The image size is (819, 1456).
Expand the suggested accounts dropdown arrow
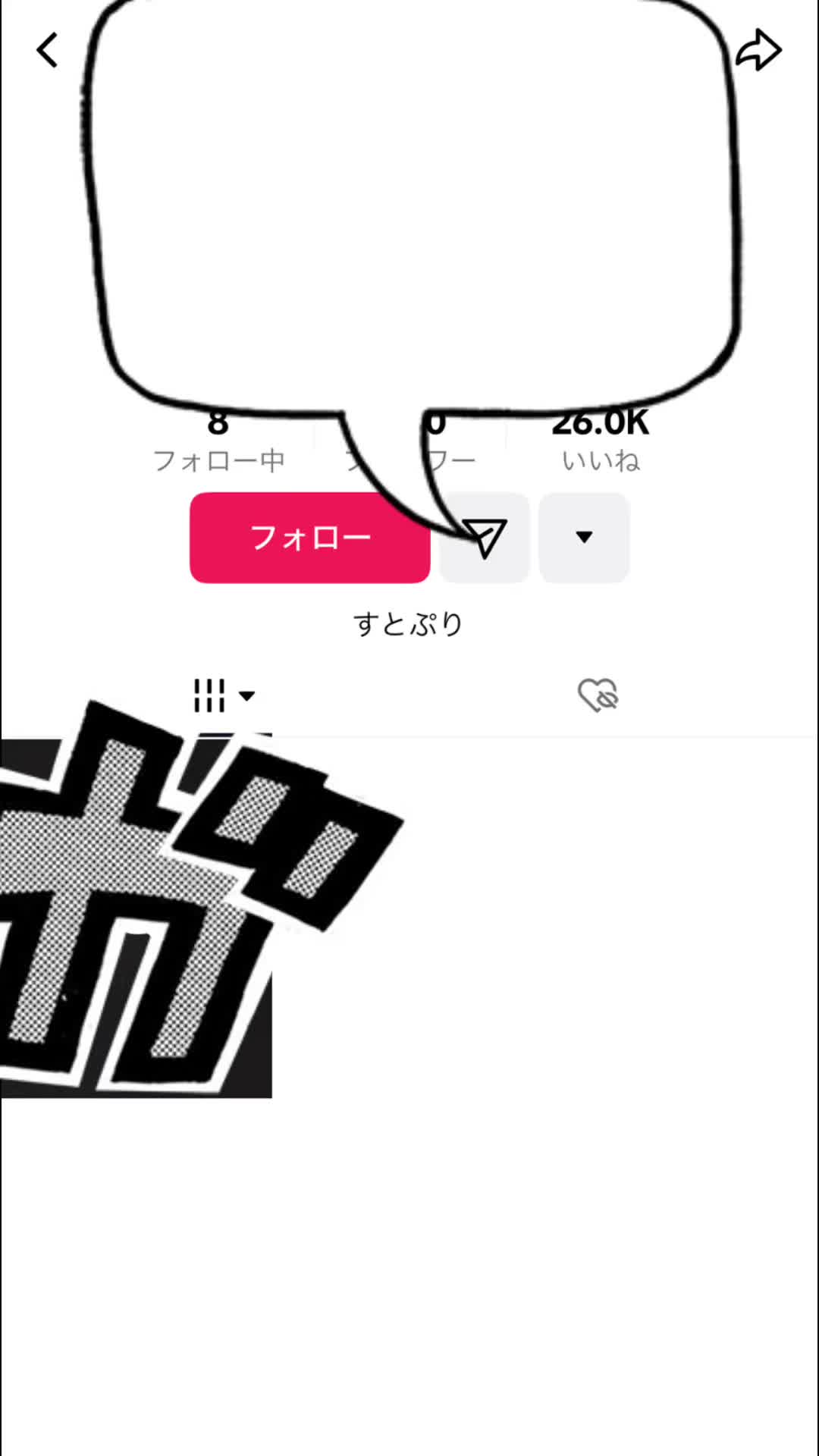click(x=584, y=538)
